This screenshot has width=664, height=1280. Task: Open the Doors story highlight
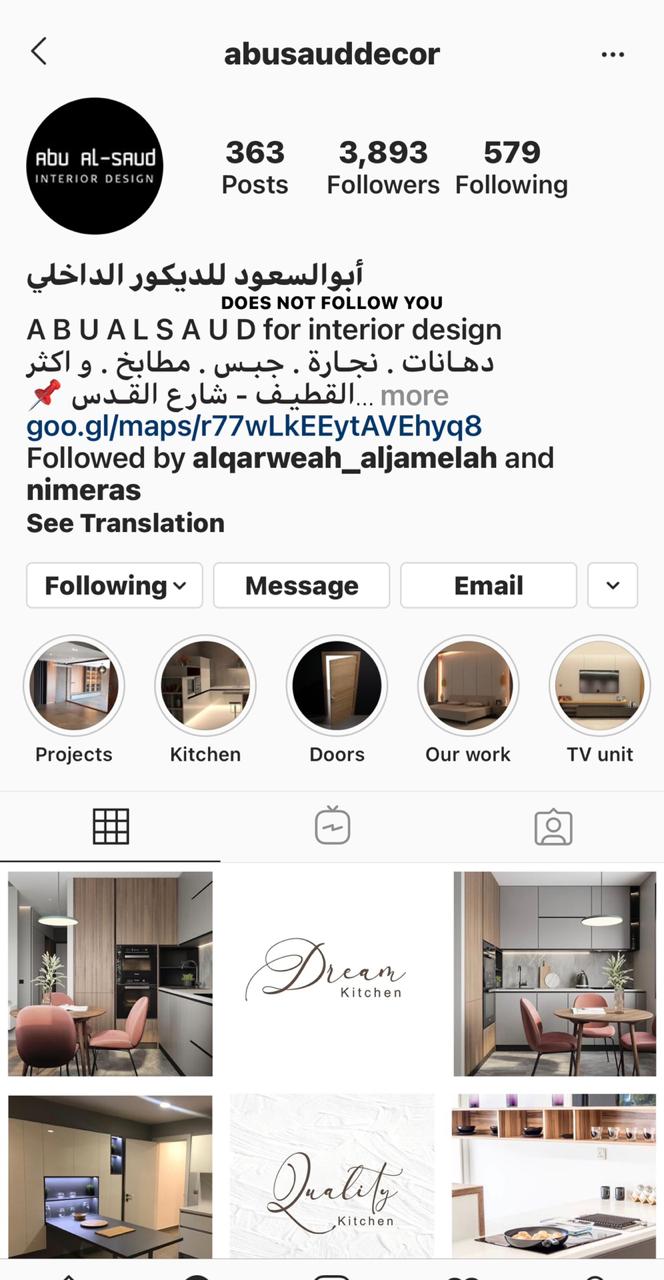pos(337,686)
